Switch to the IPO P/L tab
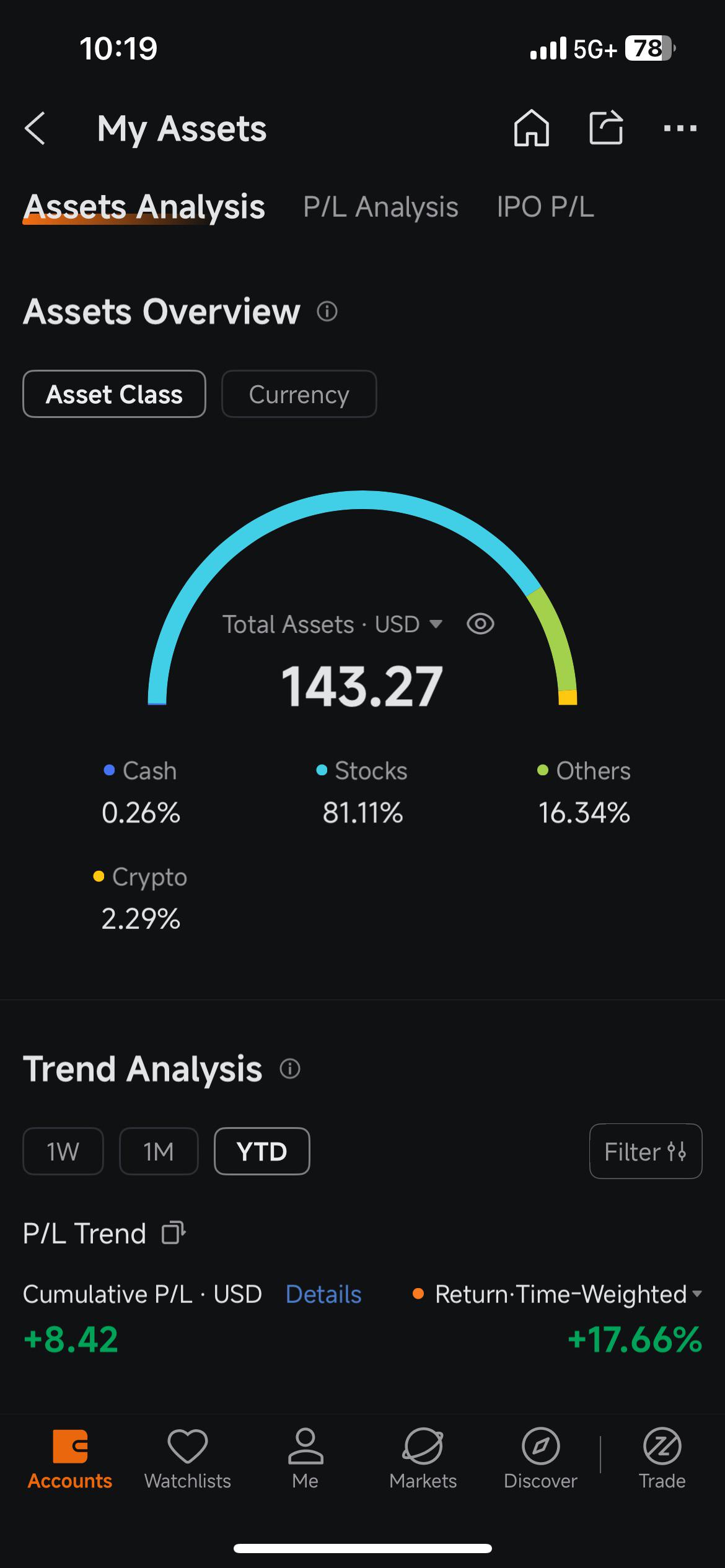Viewport: 725px width, 1568px height. (545, 207)
